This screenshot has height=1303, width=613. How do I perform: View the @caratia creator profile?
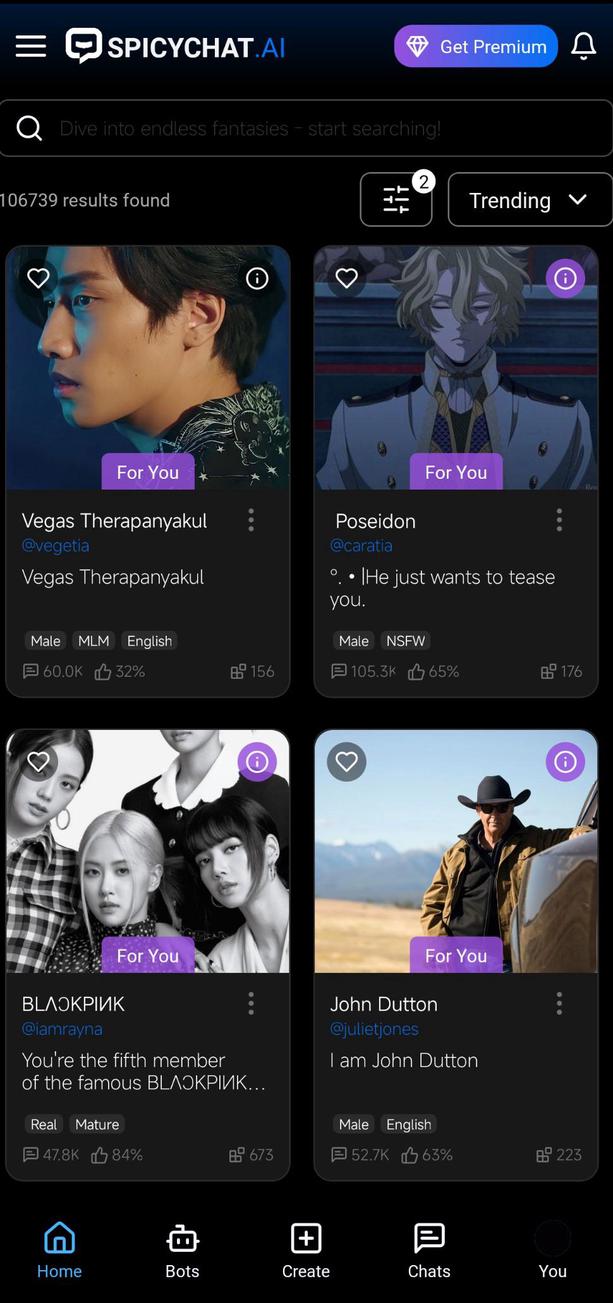coord(361,545)
